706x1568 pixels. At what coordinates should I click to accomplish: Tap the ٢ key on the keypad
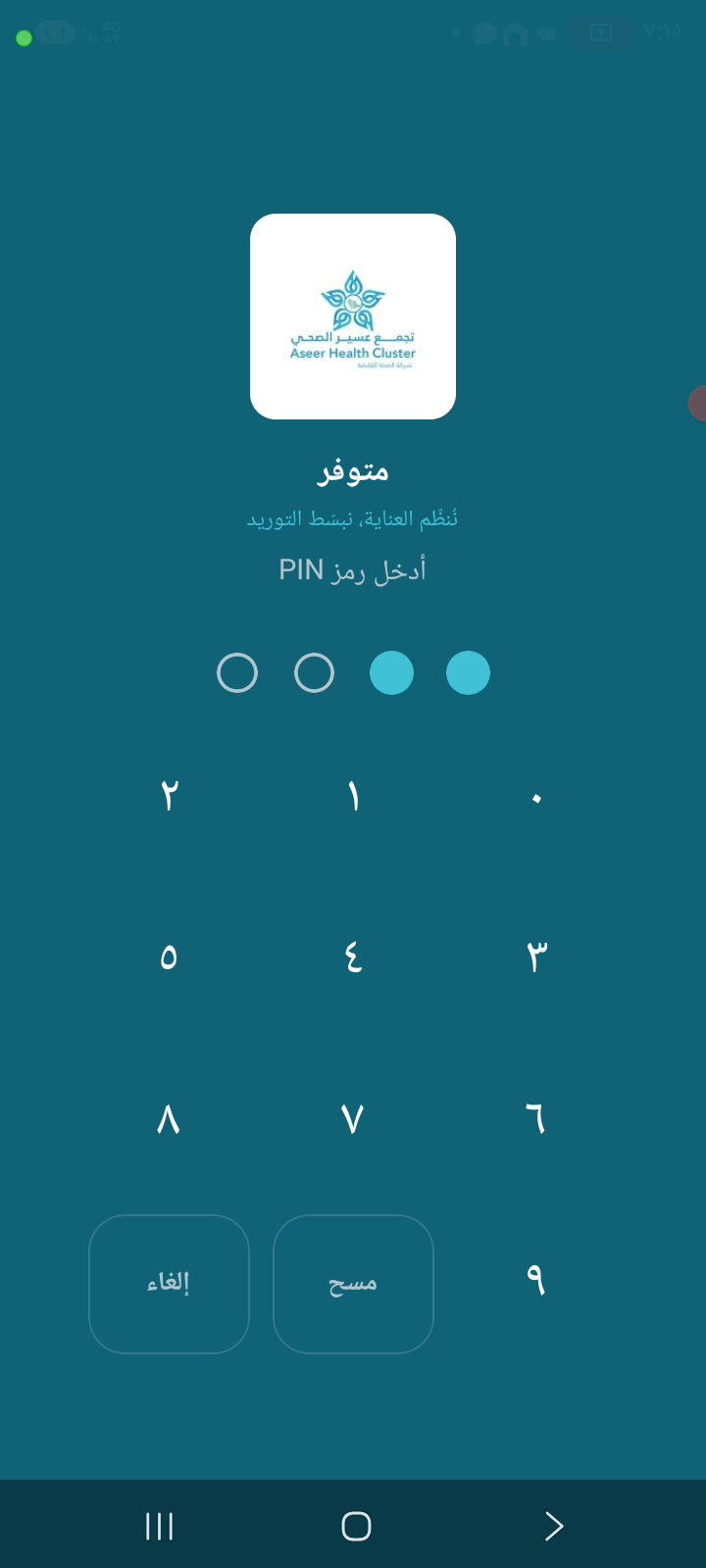169,798
